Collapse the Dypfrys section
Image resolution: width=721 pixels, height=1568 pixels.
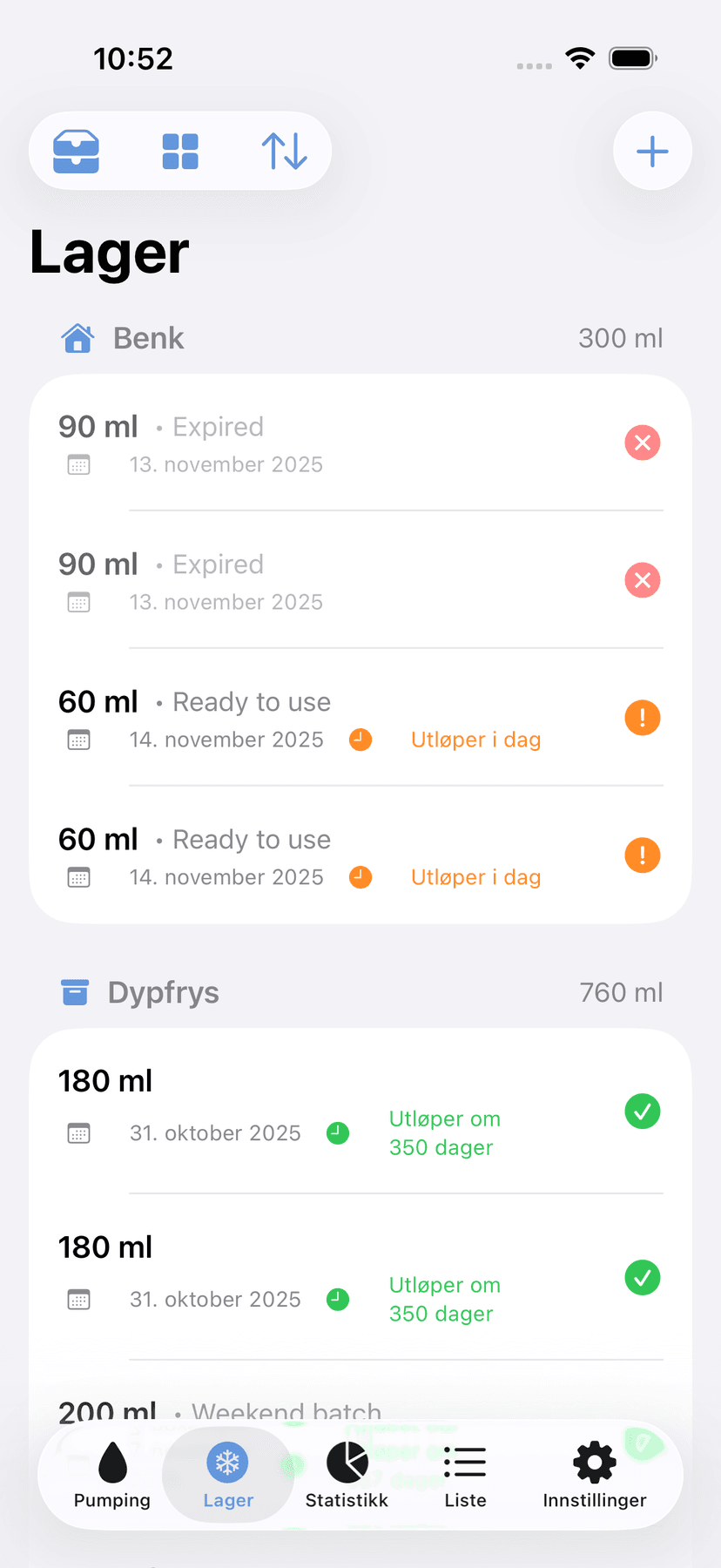point(162,992)
